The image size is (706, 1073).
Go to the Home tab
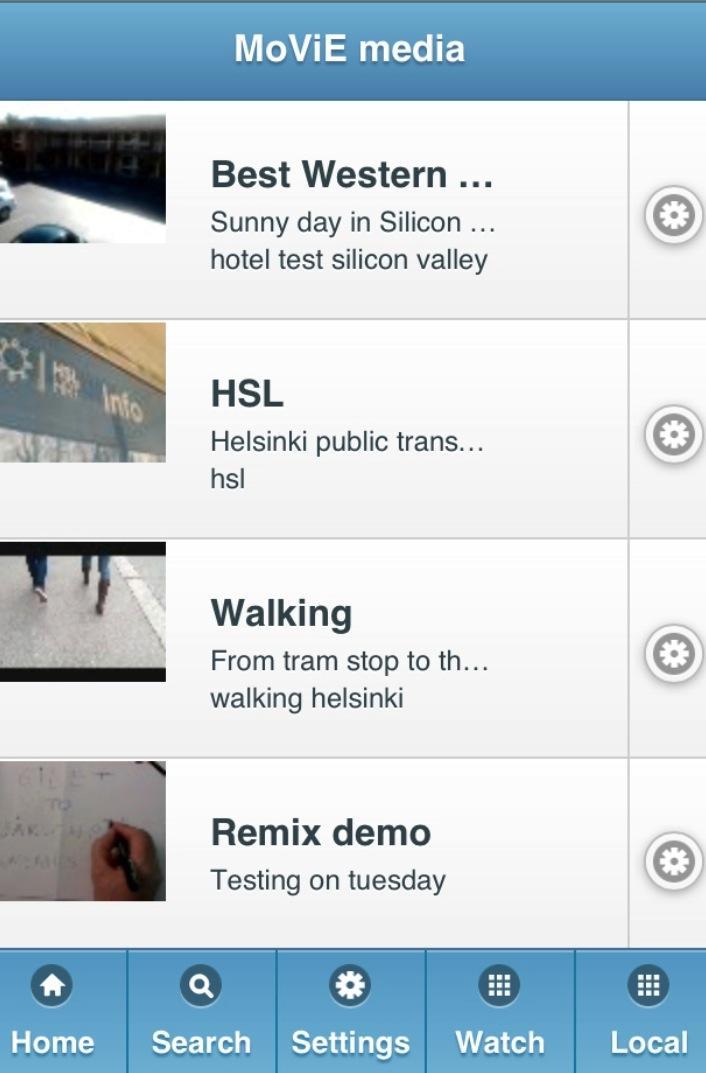(52, 1010)
